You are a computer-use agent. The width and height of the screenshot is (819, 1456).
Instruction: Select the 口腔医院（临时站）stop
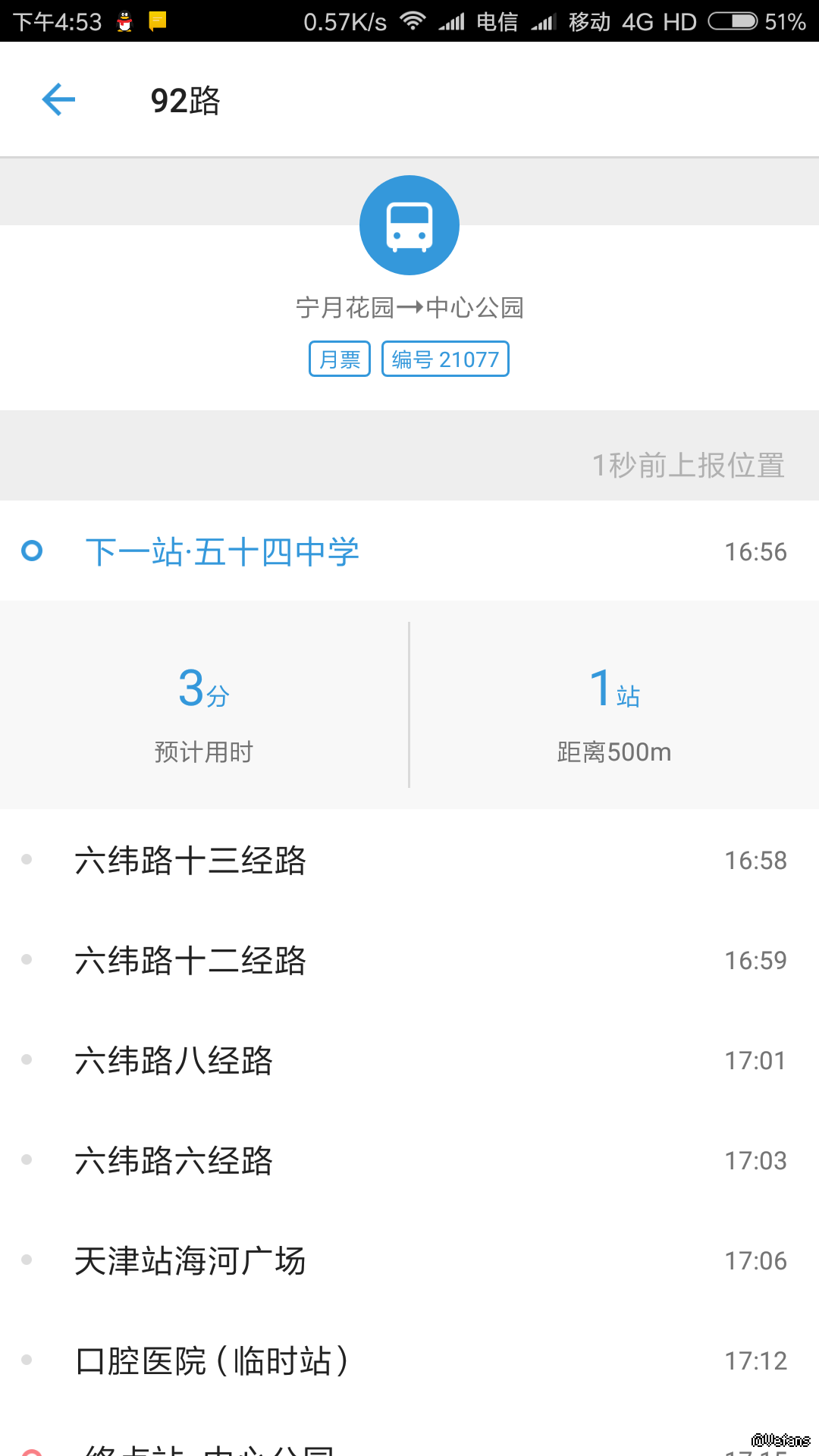coord(212,1361)
